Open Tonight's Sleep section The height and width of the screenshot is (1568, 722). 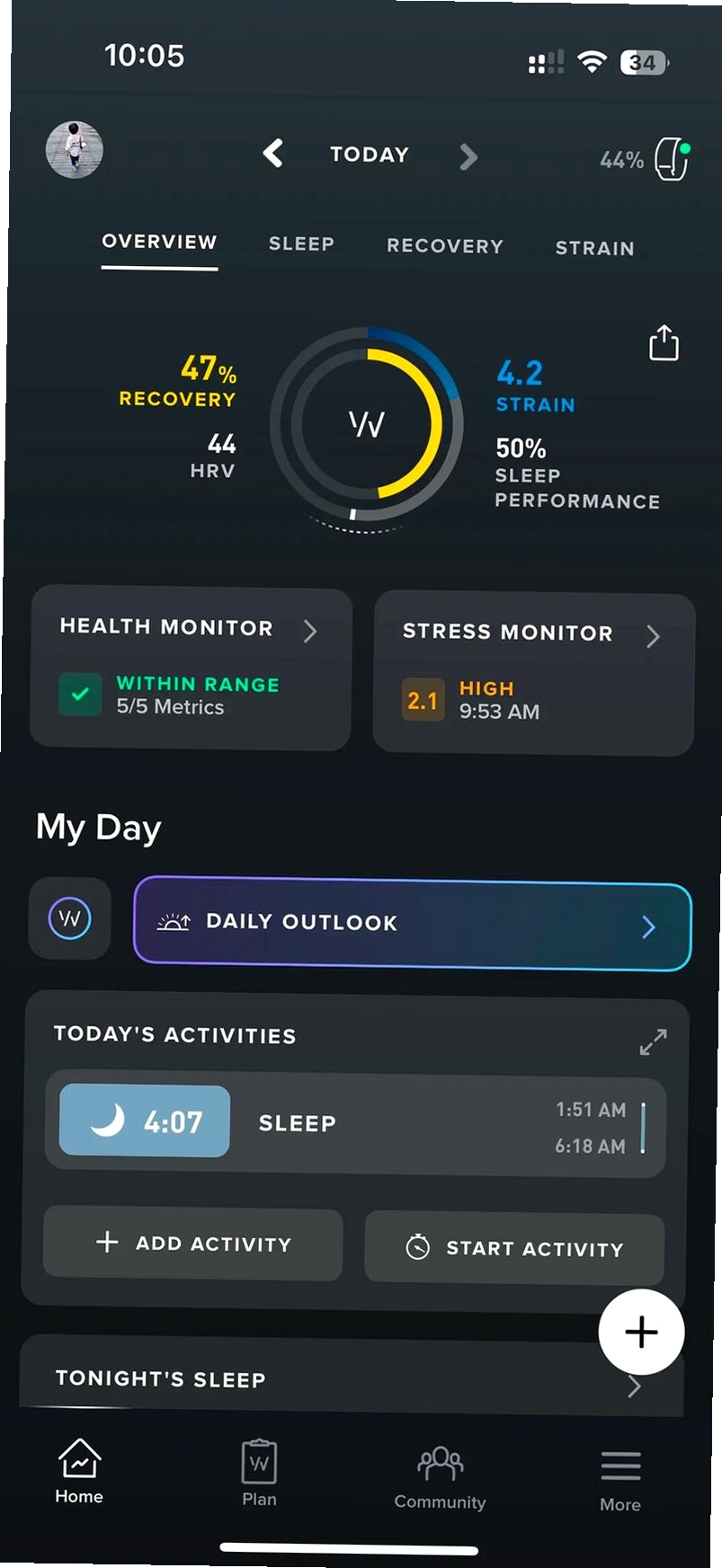click(x=351, y=1378)
